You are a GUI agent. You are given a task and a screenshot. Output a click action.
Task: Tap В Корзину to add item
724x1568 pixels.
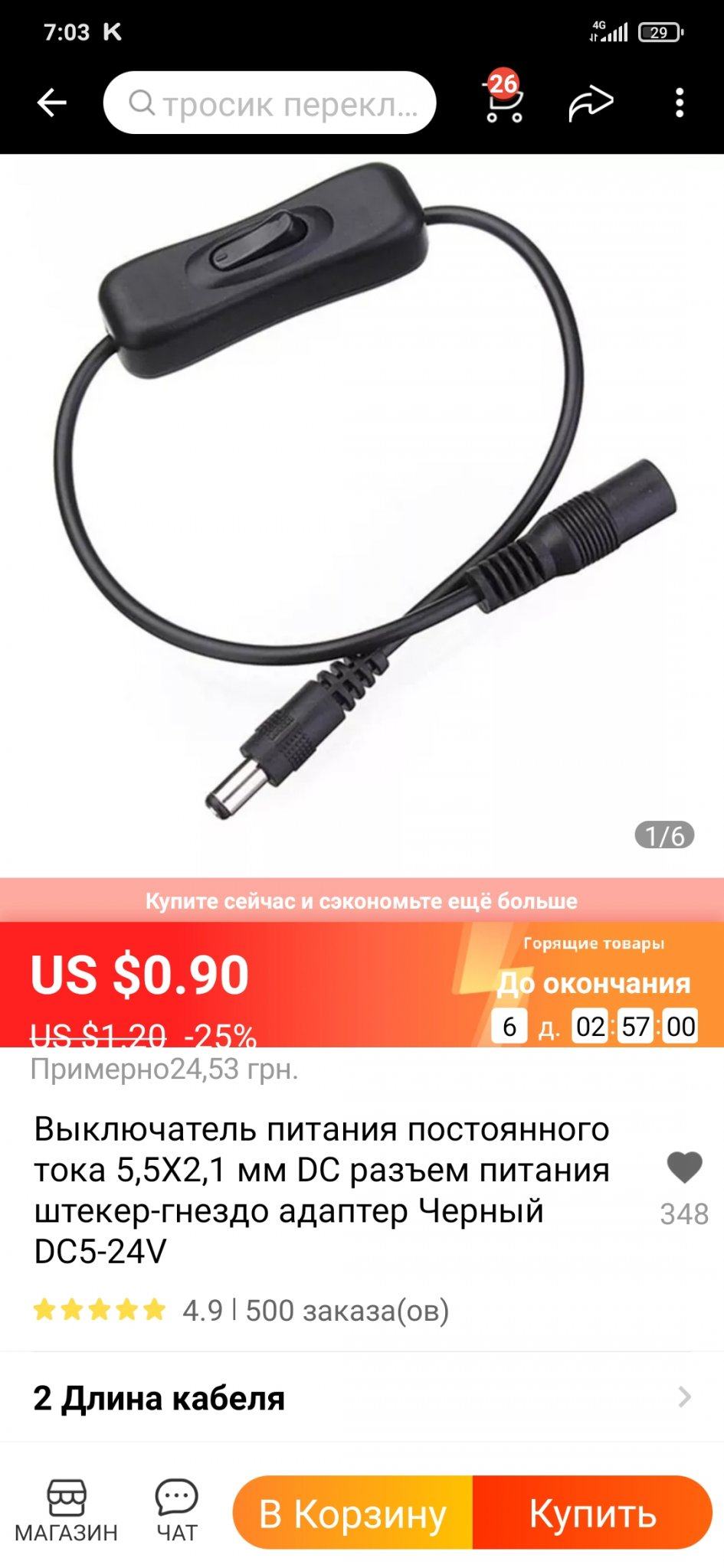pyautogui.click(x=352, y=1513)
